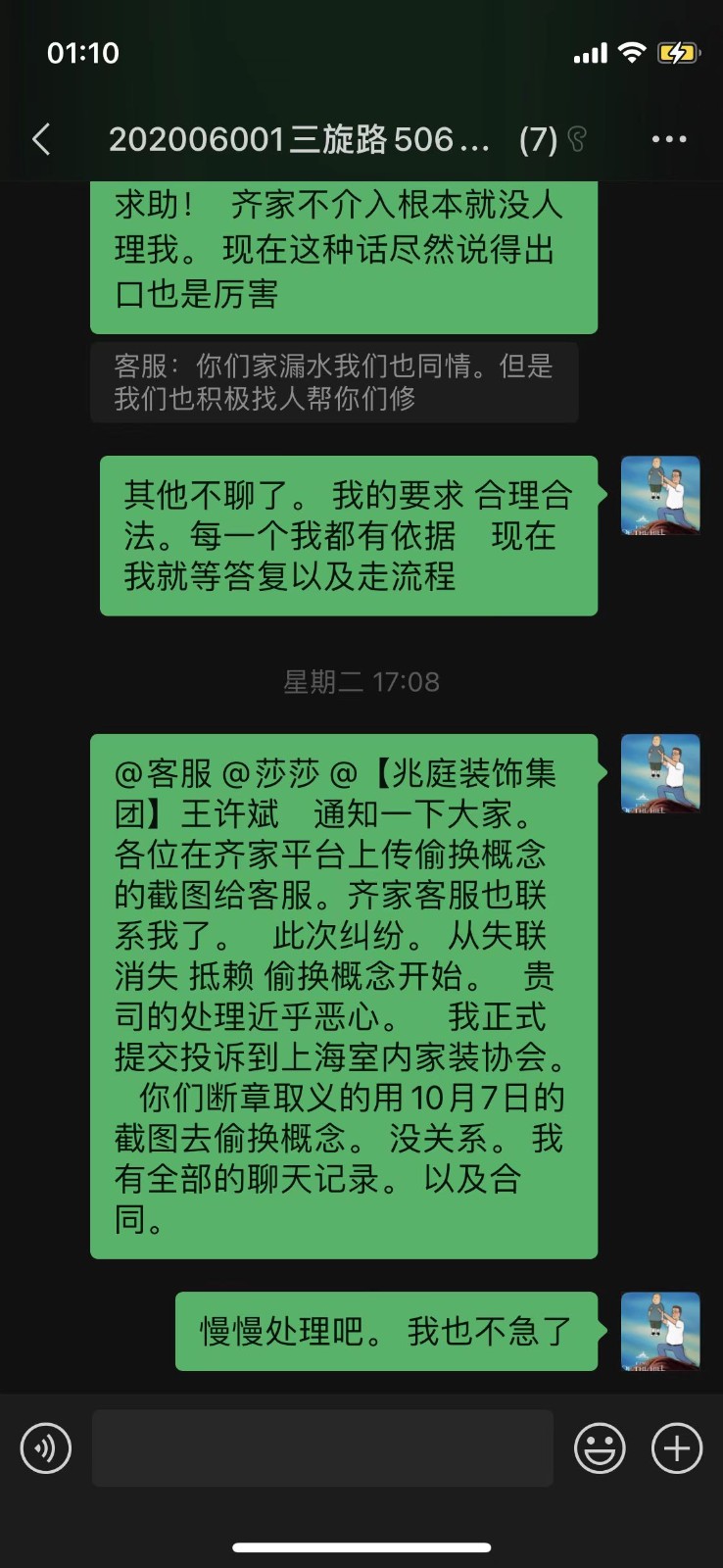
Task: Focus the message text field
Action: [x=322, y=1447]
